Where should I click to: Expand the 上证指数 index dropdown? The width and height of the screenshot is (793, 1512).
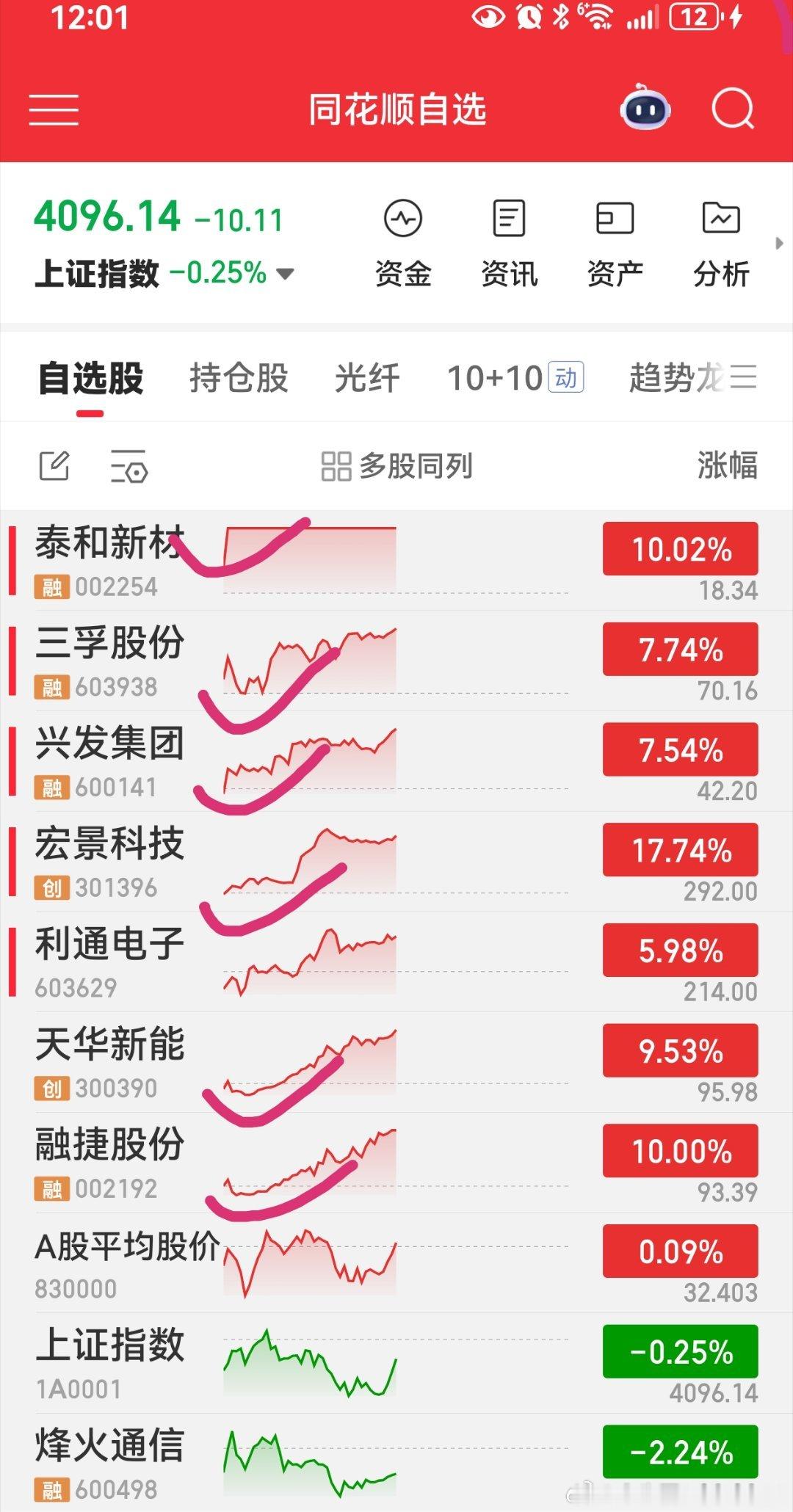285,274
